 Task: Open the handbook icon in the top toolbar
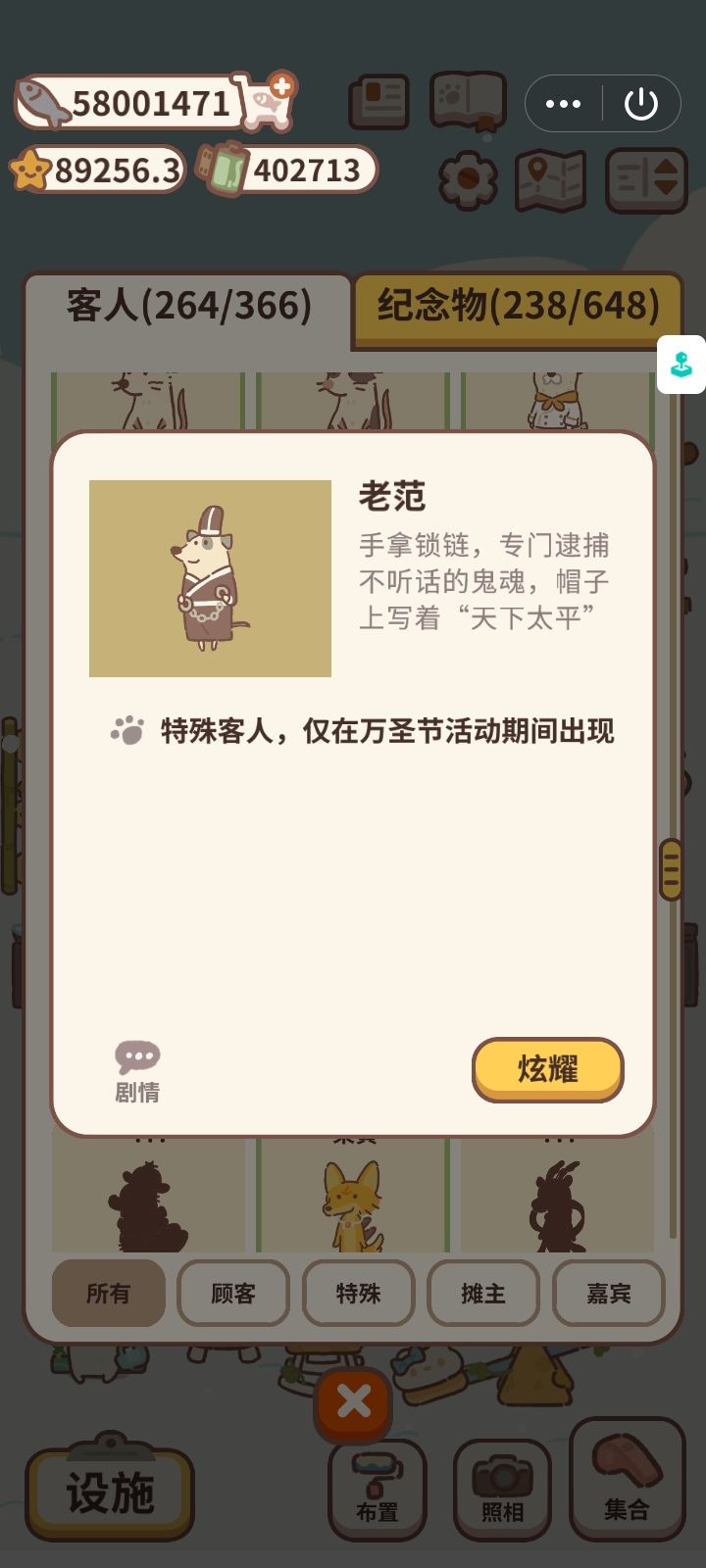tap(379, 102)
